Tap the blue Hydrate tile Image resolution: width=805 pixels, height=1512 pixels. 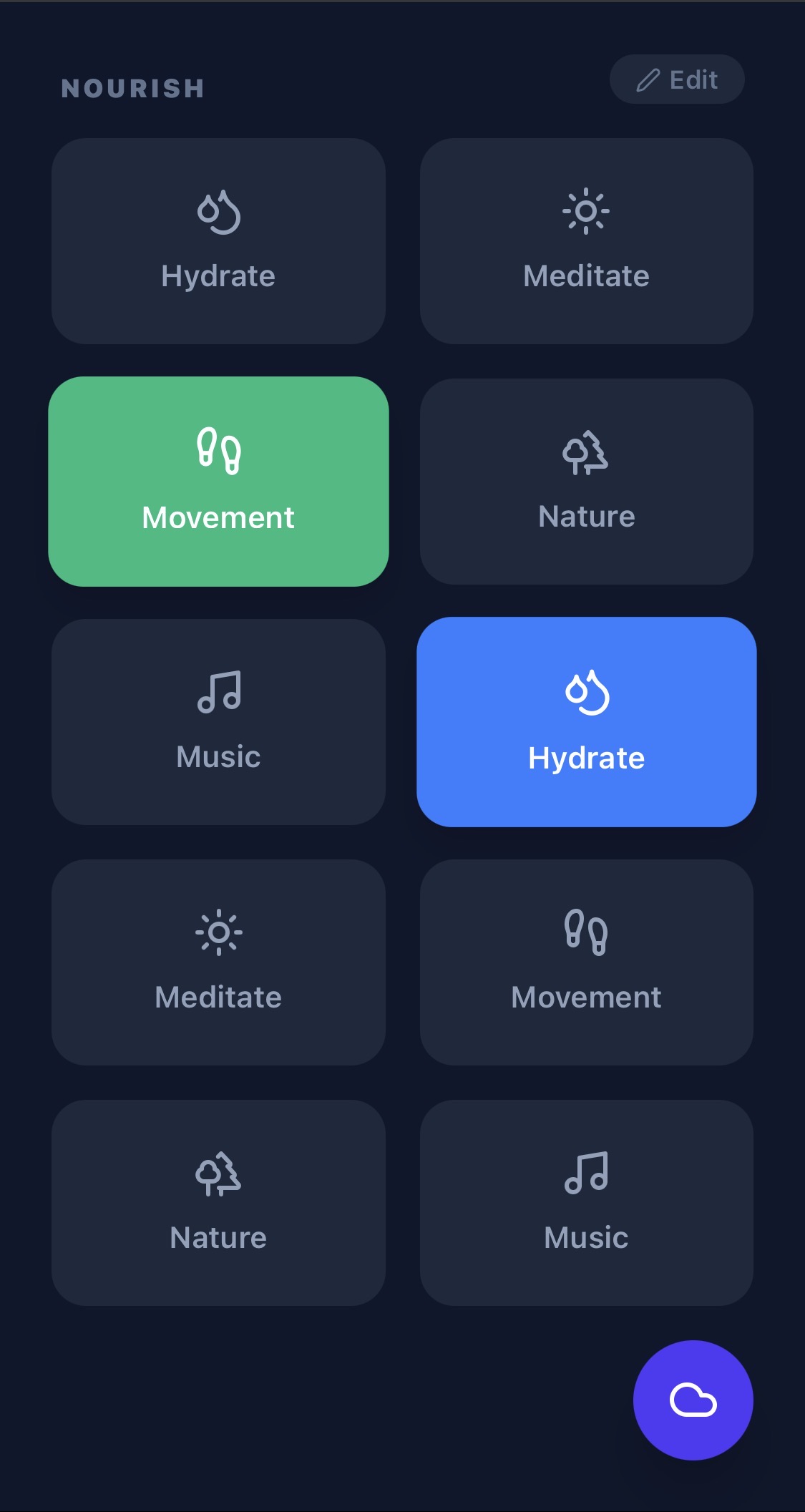point(586,722)
